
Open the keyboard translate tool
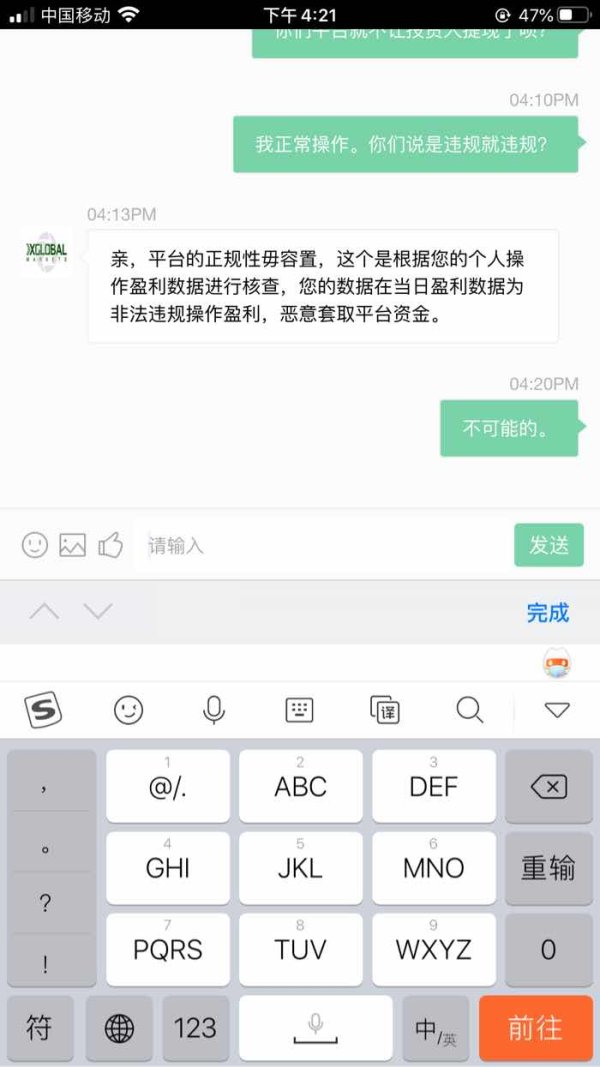pyautogui.click(x=385, y=710)
